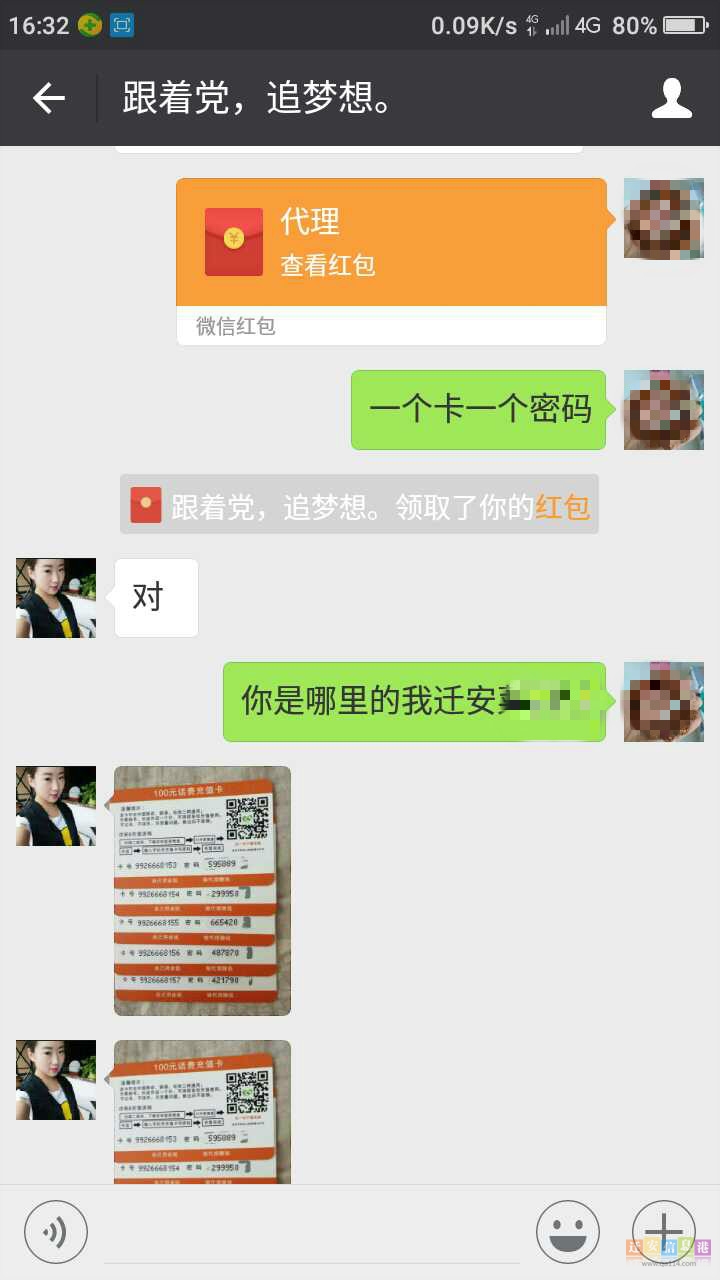Open the plus attachment menu

[x=663, y=1232]
